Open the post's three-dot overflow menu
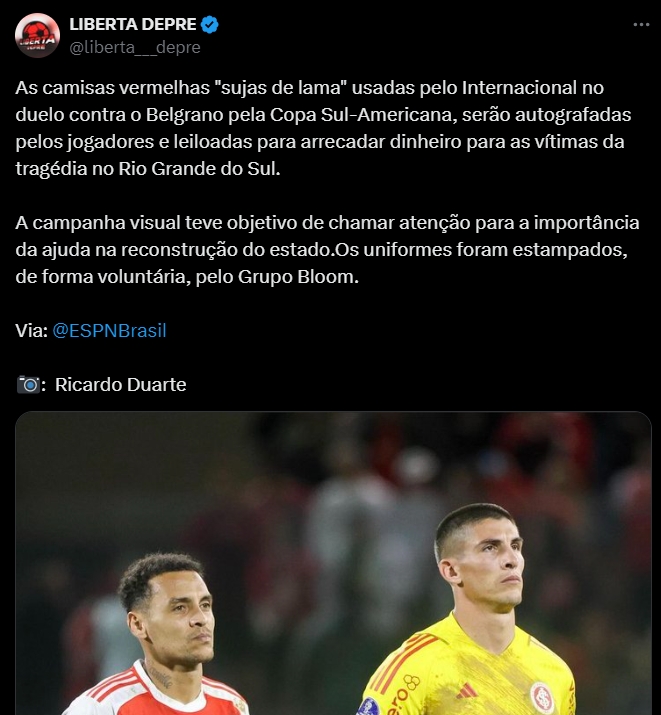Screen dimensions: 661x715 641,25
